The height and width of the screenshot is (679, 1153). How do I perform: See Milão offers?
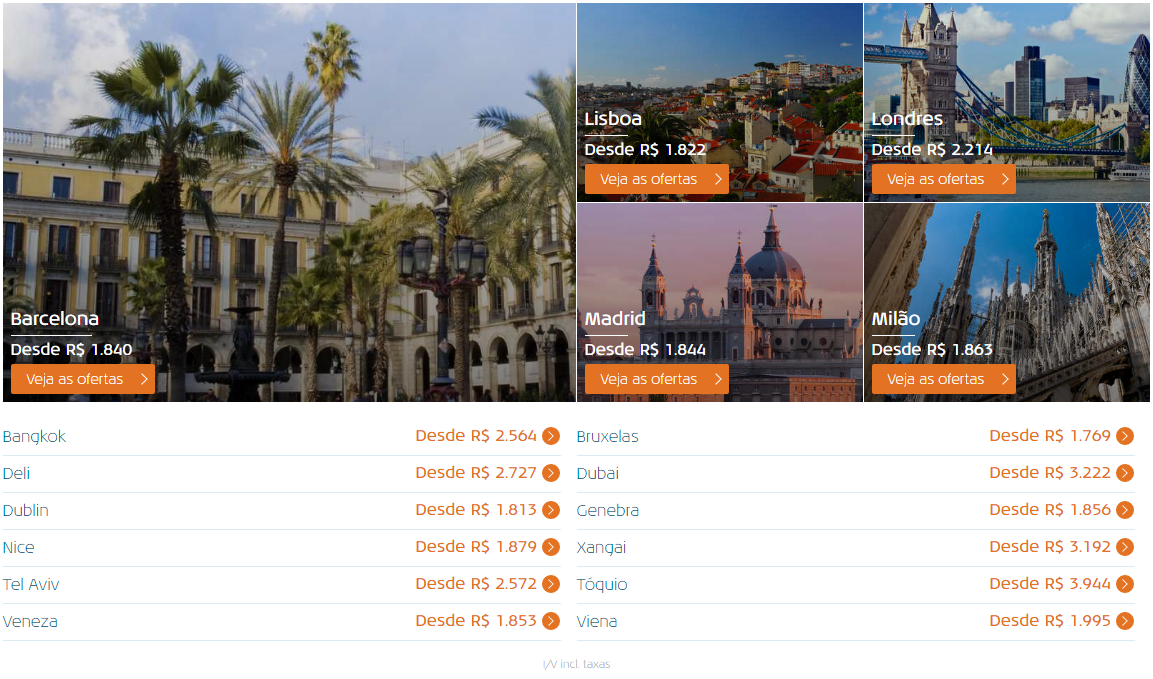(x=943, y=379)
